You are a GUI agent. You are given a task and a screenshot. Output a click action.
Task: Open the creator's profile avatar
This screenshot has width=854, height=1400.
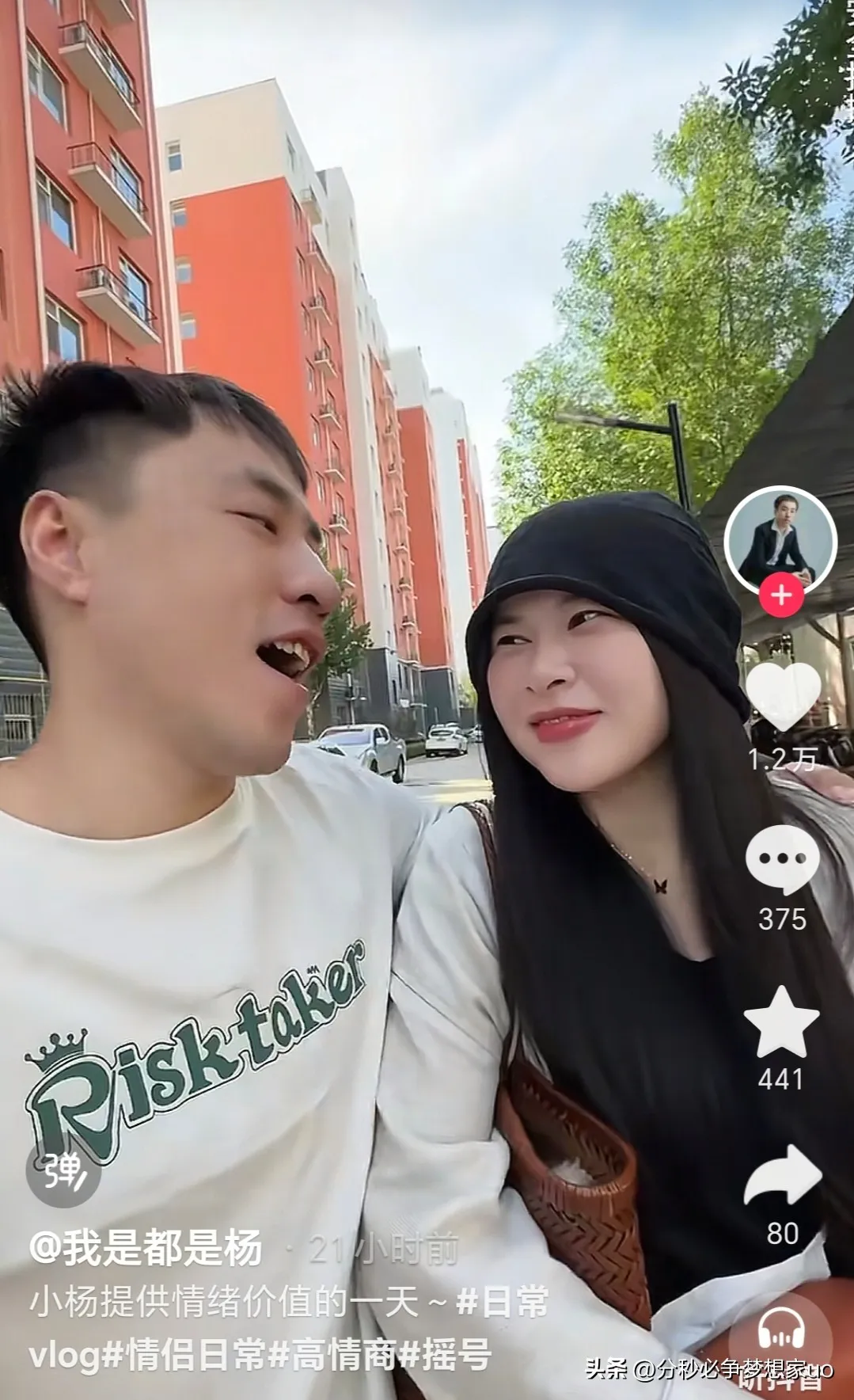pyautogui.click(x=780, y=540)
